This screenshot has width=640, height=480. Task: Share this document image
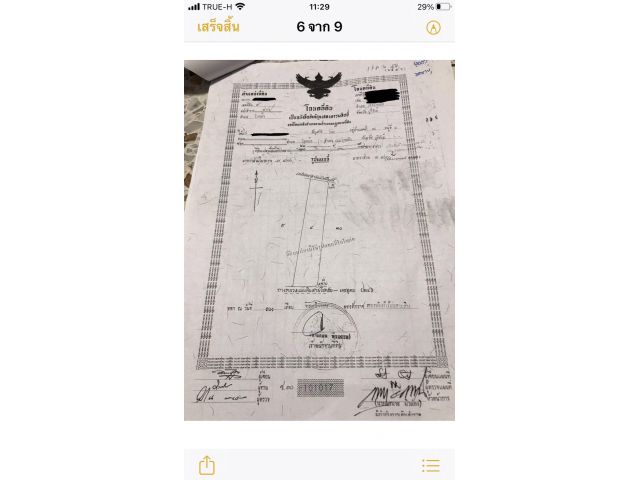207,465
